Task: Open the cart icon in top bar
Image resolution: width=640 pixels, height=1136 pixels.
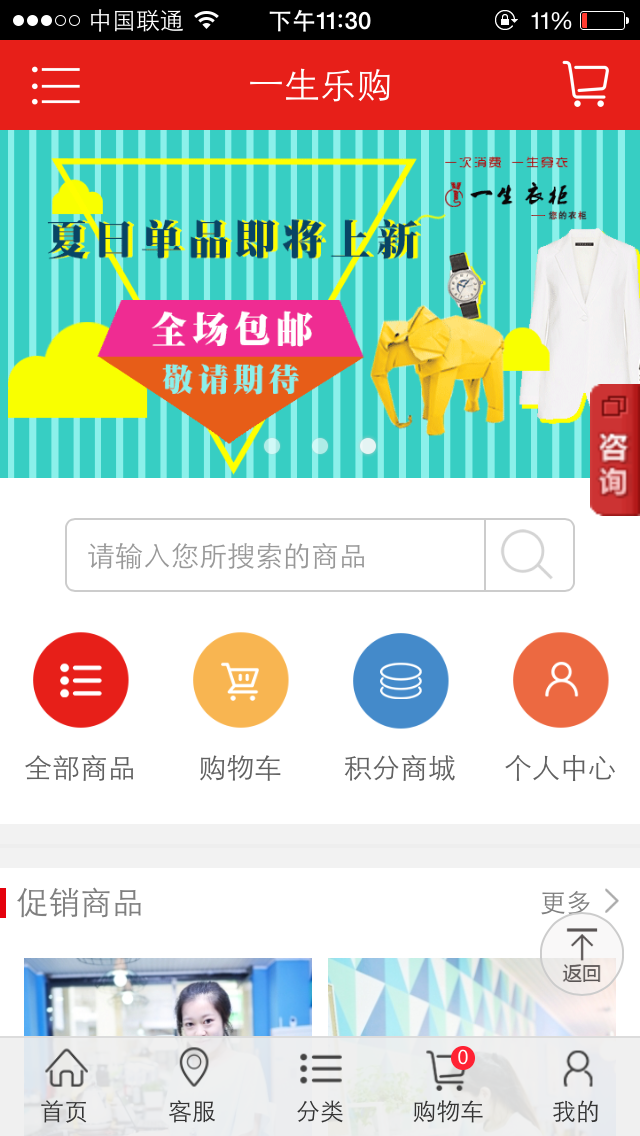Action: [586, 85]
